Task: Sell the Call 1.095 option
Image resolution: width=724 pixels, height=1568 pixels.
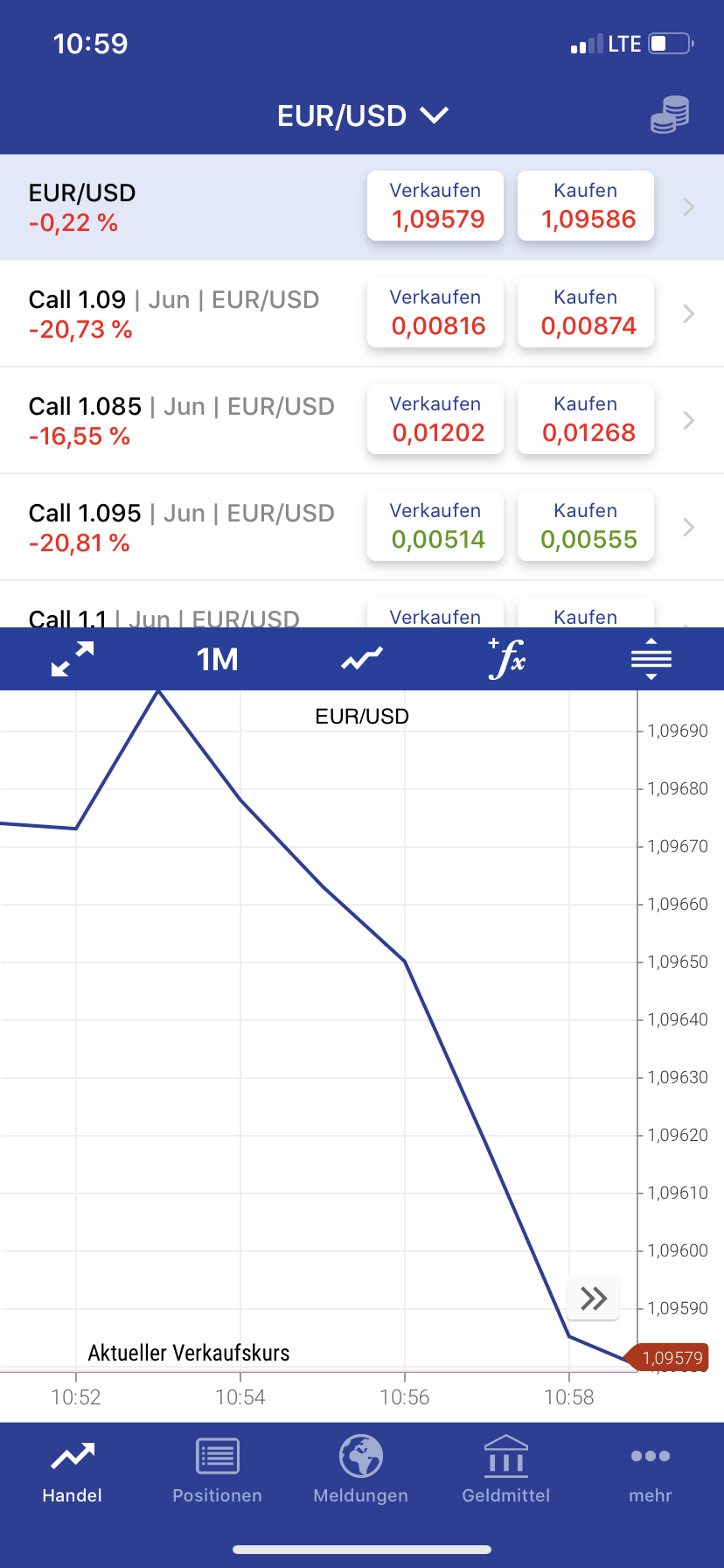Action: (435, 526)
